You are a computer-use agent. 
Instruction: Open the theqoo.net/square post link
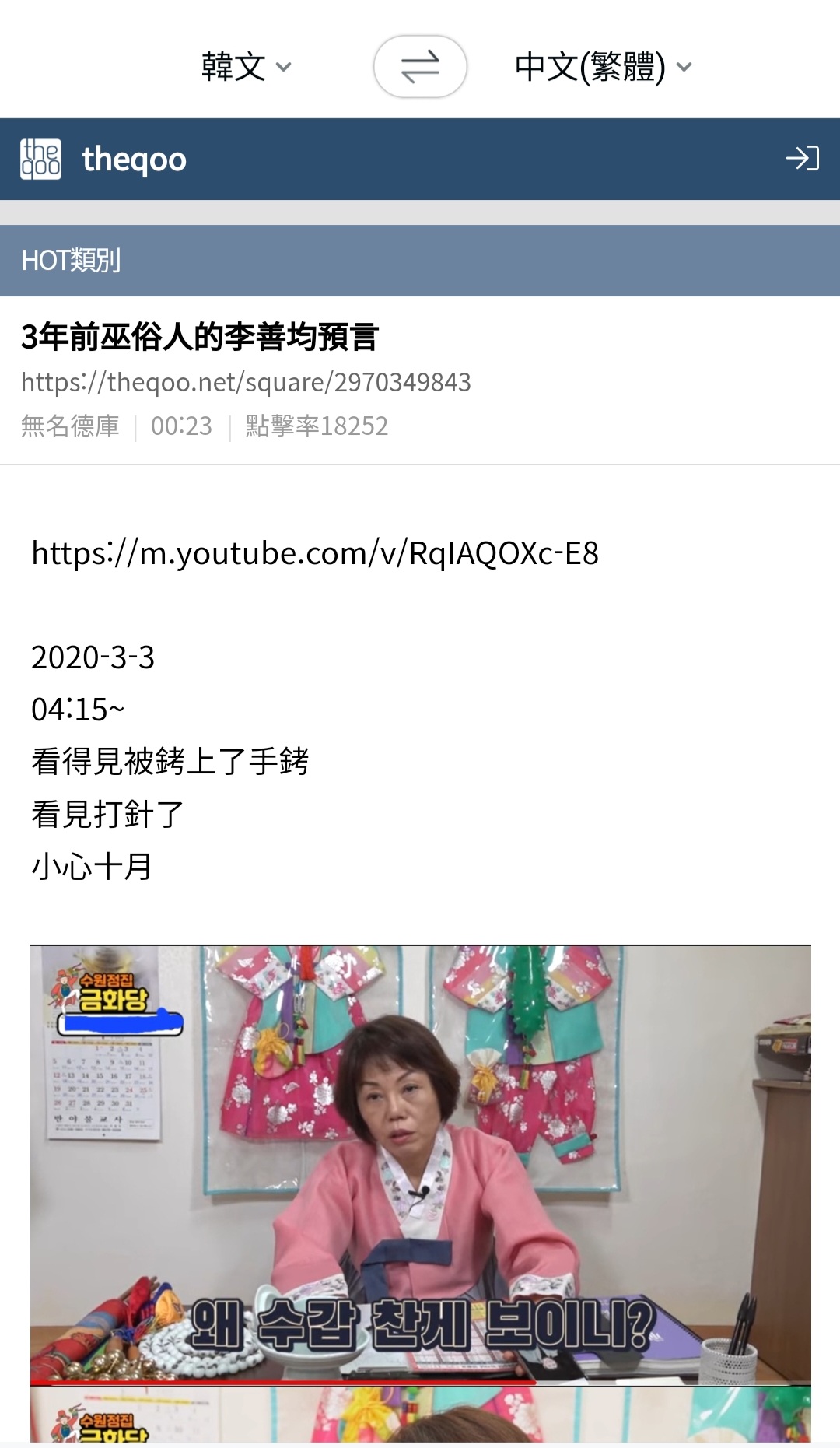tap(246, 382)
